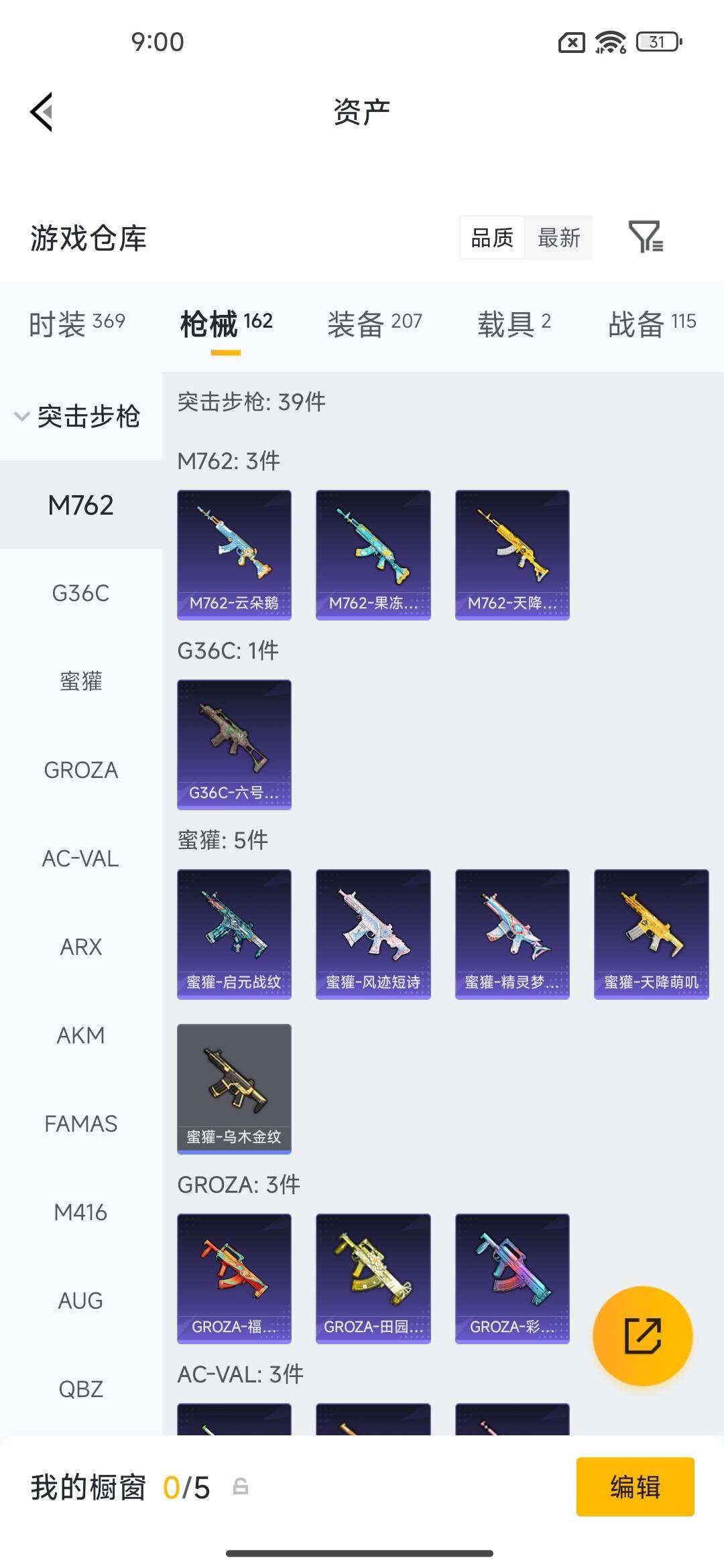Switch to the 时装 tab
Image resolution: width=724 pixels, height=1568 pixels.
coord(77,324)
